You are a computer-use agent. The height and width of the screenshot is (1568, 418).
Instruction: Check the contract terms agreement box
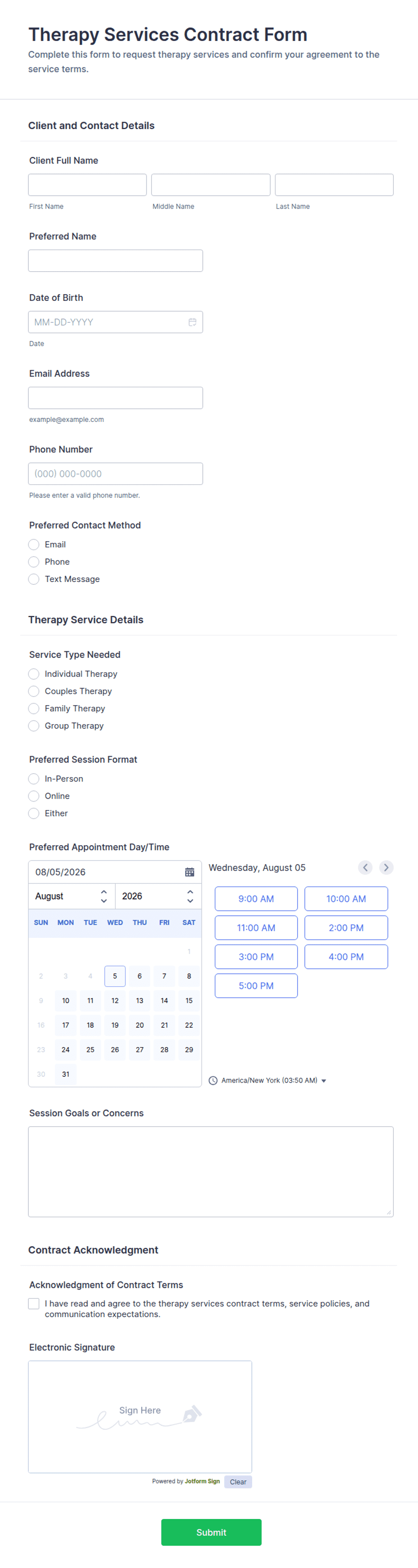click(34, 1303)
